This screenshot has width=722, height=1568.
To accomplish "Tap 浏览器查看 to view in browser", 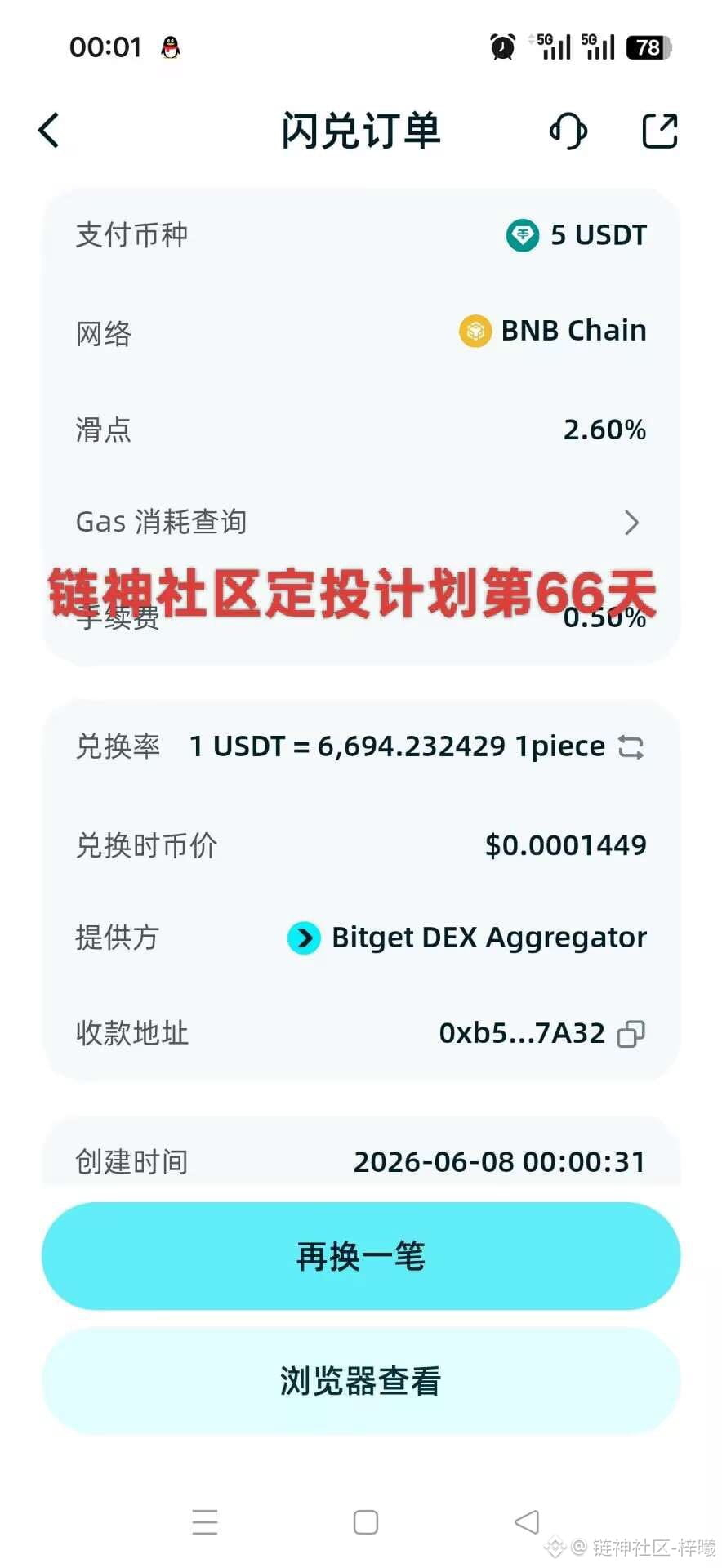I will pyautogui.click(x=361, y=1381).
